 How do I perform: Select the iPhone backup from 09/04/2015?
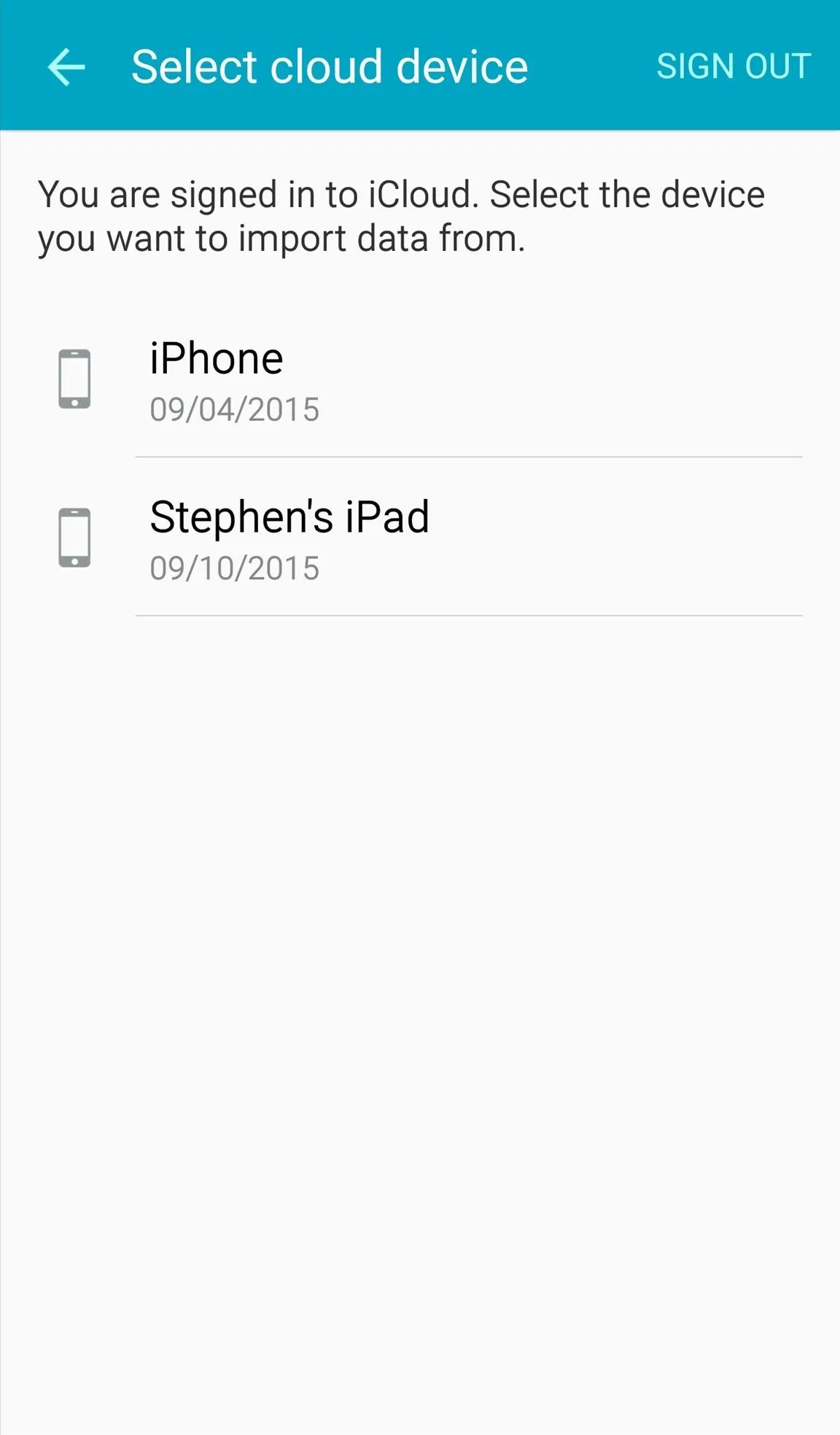pos(420,379)
